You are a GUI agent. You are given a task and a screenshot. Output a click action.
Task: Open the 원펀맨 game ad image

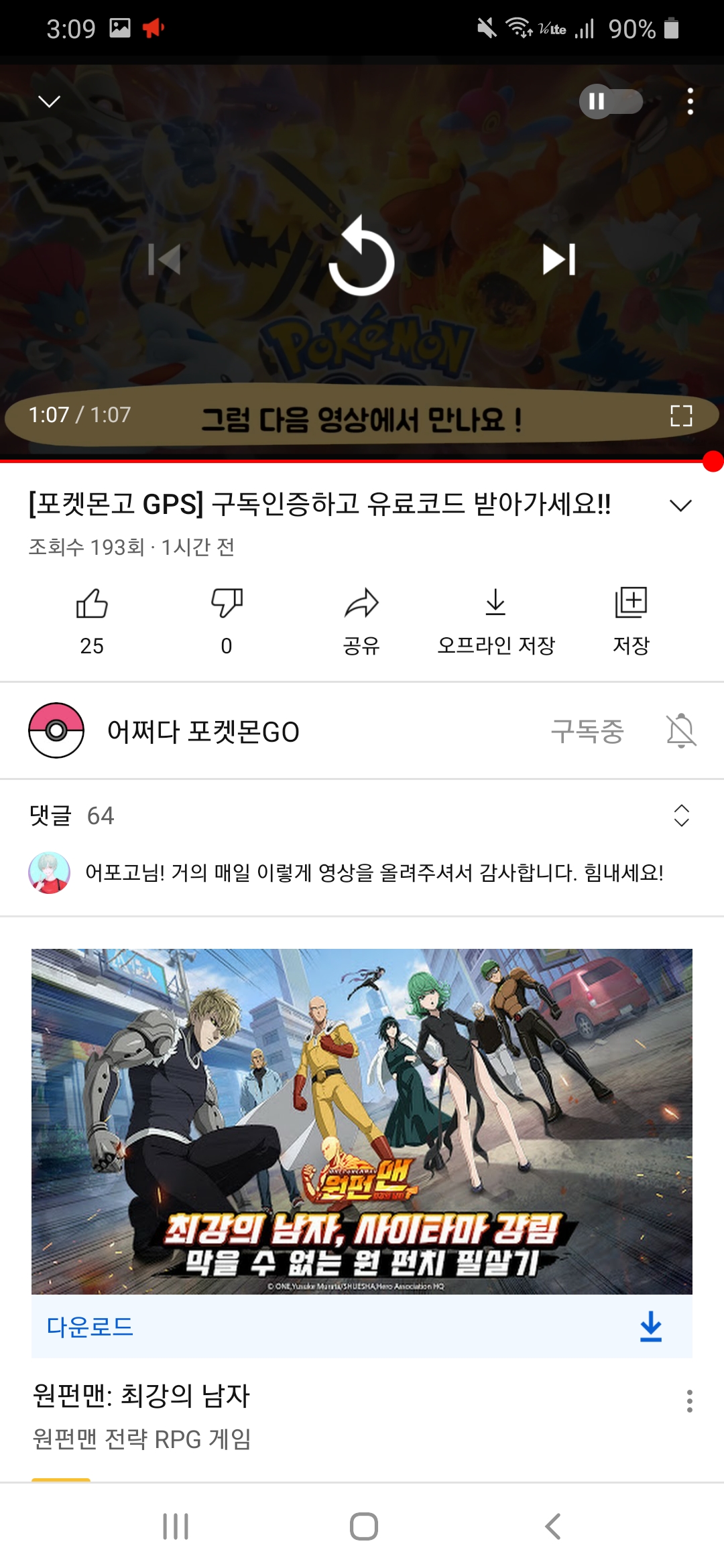tap(361, 1120)
